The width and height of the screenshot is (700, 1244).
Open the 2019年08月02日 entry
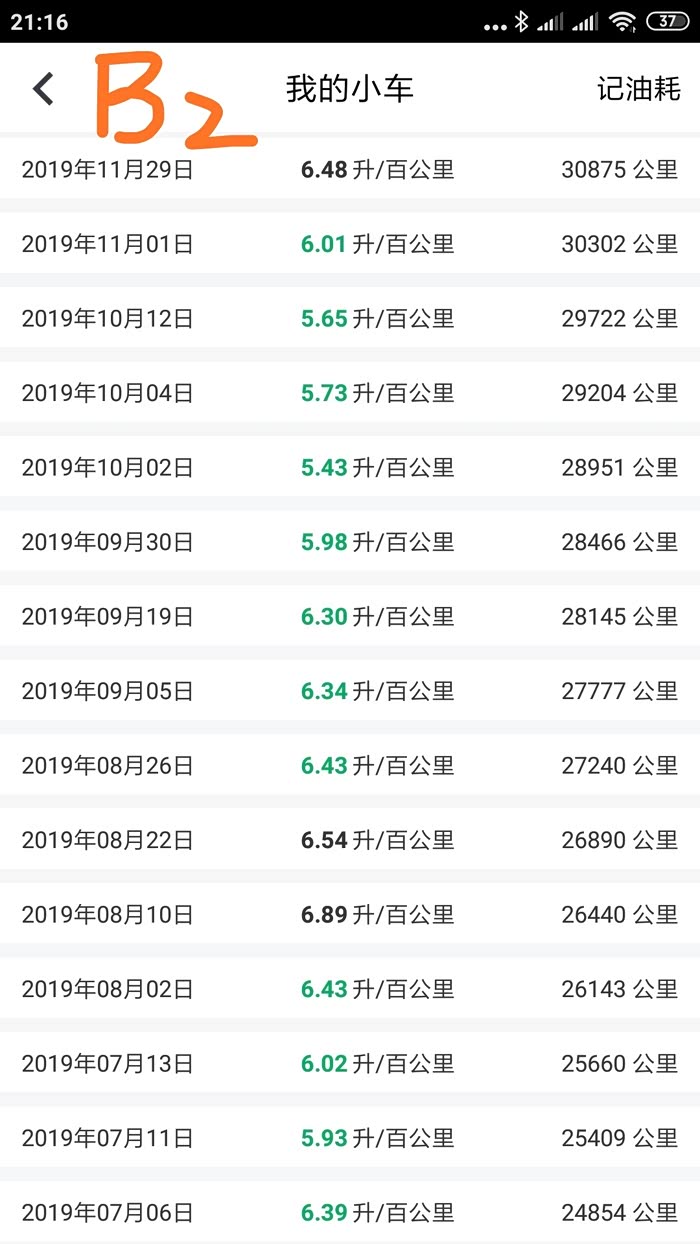(x=350, y=989)
